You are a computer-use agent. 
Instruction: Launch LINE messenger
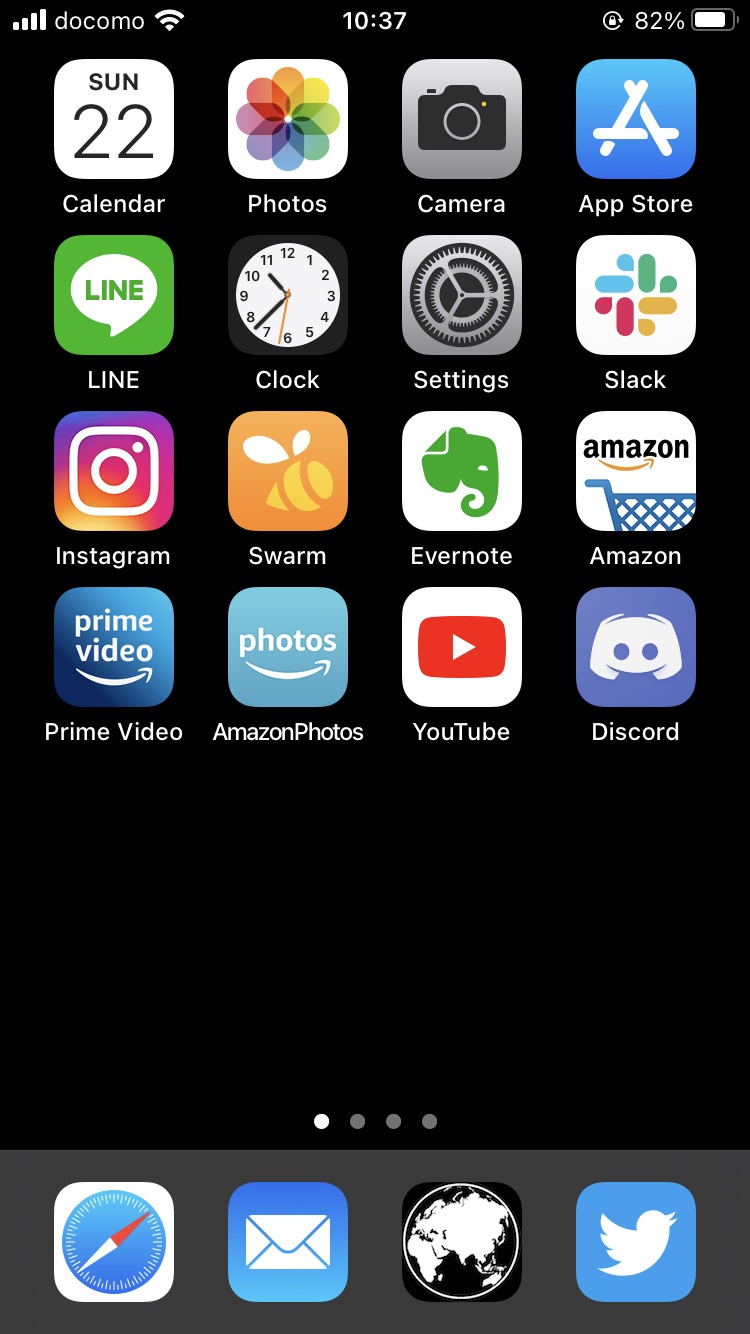114,295
